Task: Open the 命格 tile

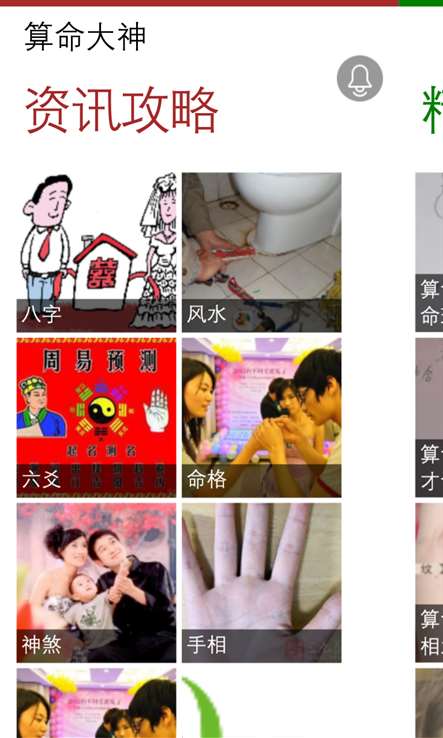Action: point(262,417)
